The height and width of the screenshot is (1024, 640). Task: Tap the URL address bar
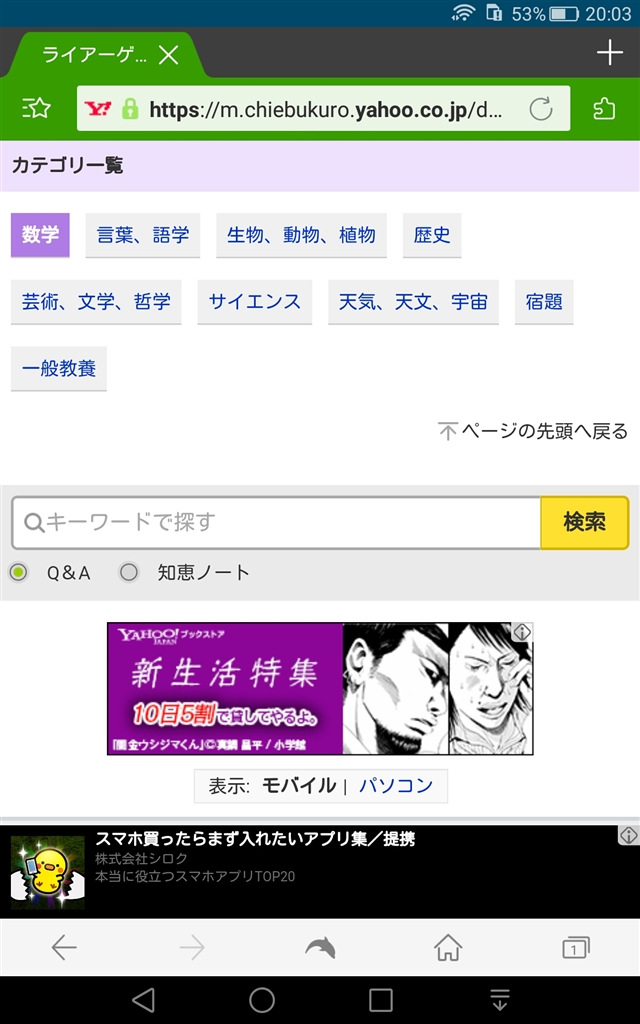[320, 109]
